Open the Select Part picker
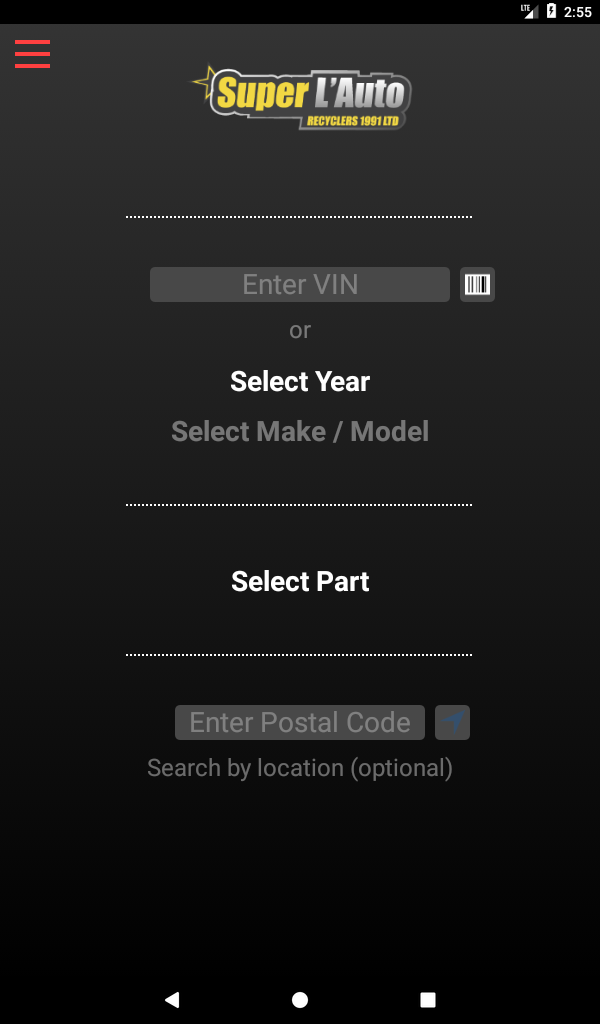Viewport: 600px width, 1024px height. tap(300, 582)
